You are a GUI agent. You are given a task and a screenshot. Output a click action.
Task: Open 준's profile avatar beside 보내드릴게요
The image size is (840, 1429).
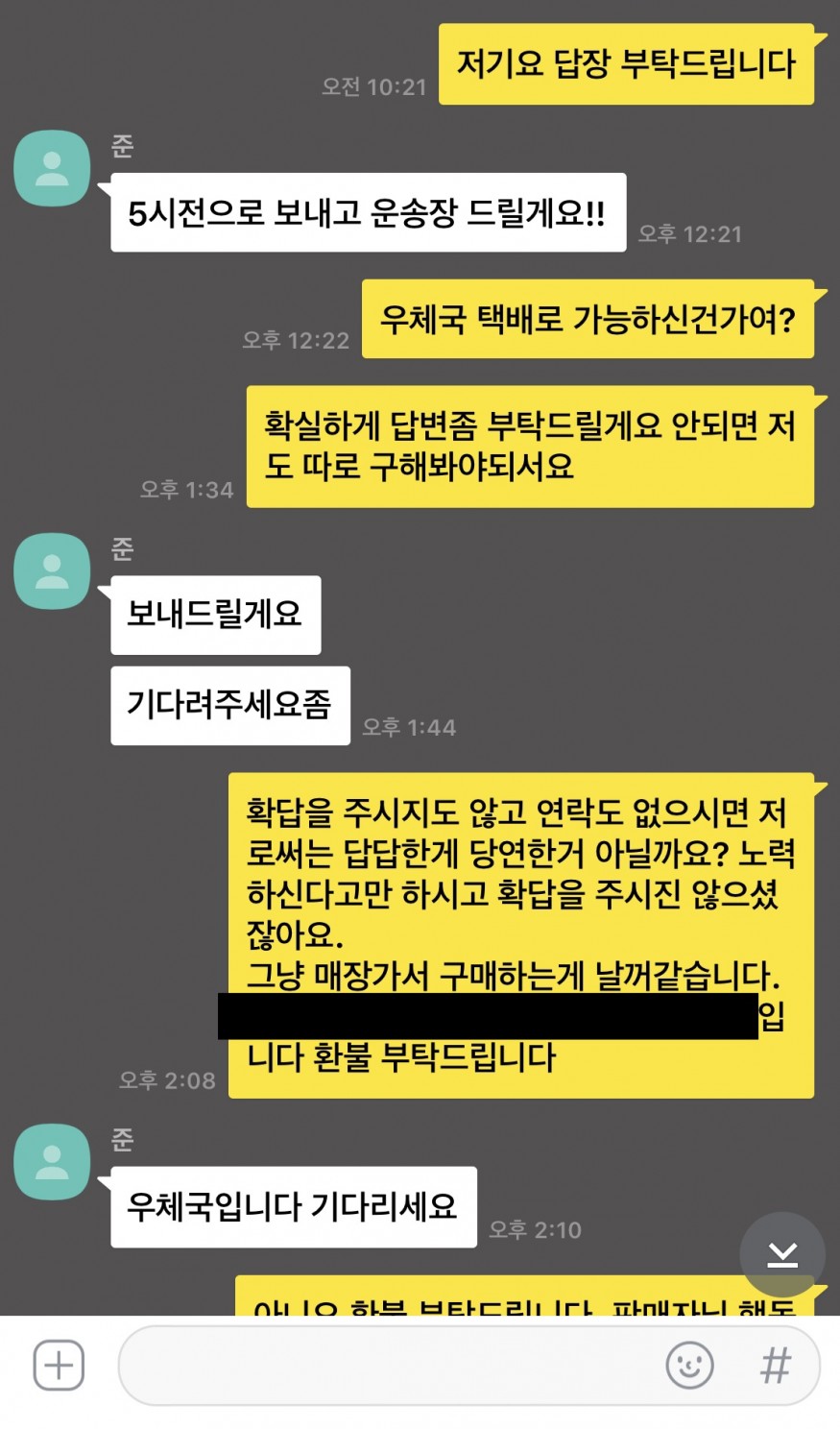click(x=52, y=570)
